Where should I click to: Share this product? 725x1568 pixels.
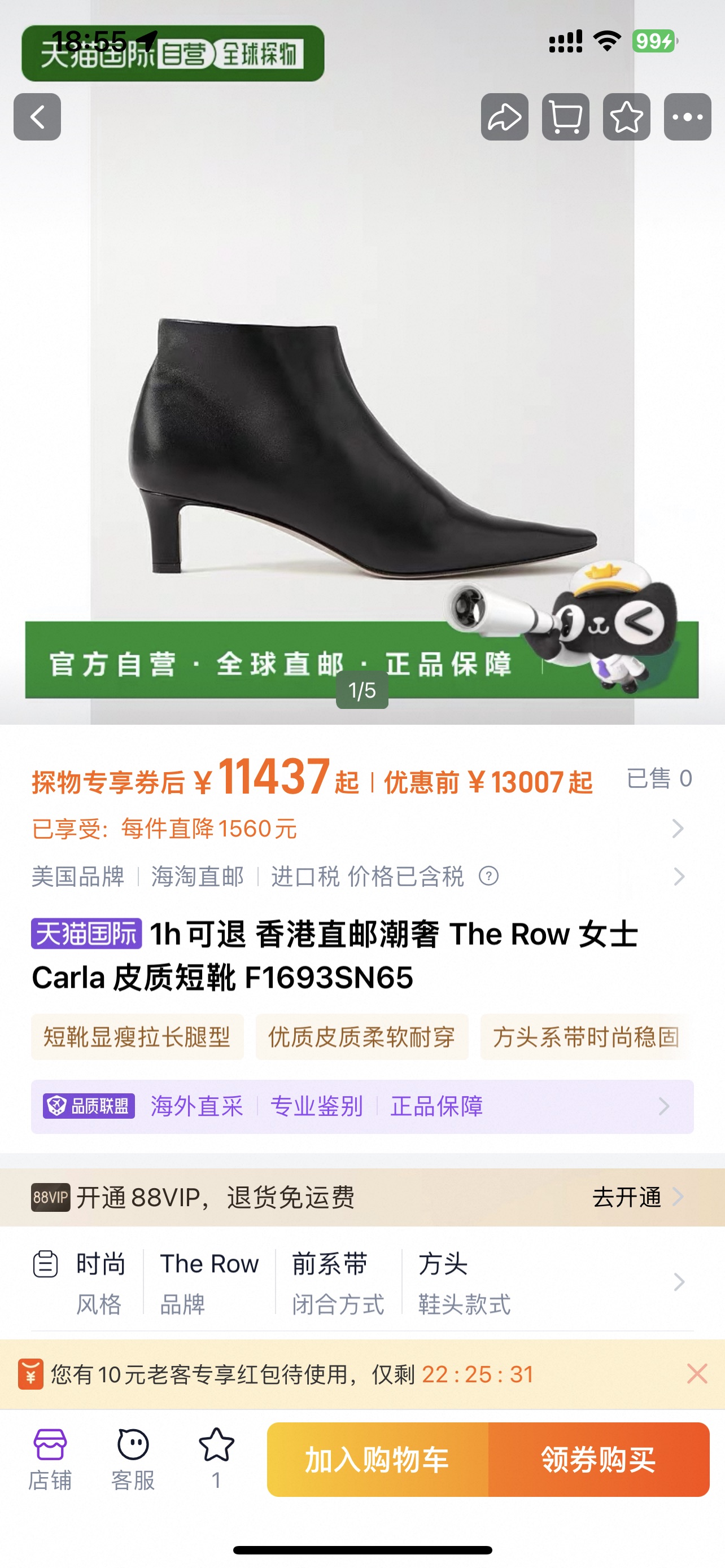(505, 117)
